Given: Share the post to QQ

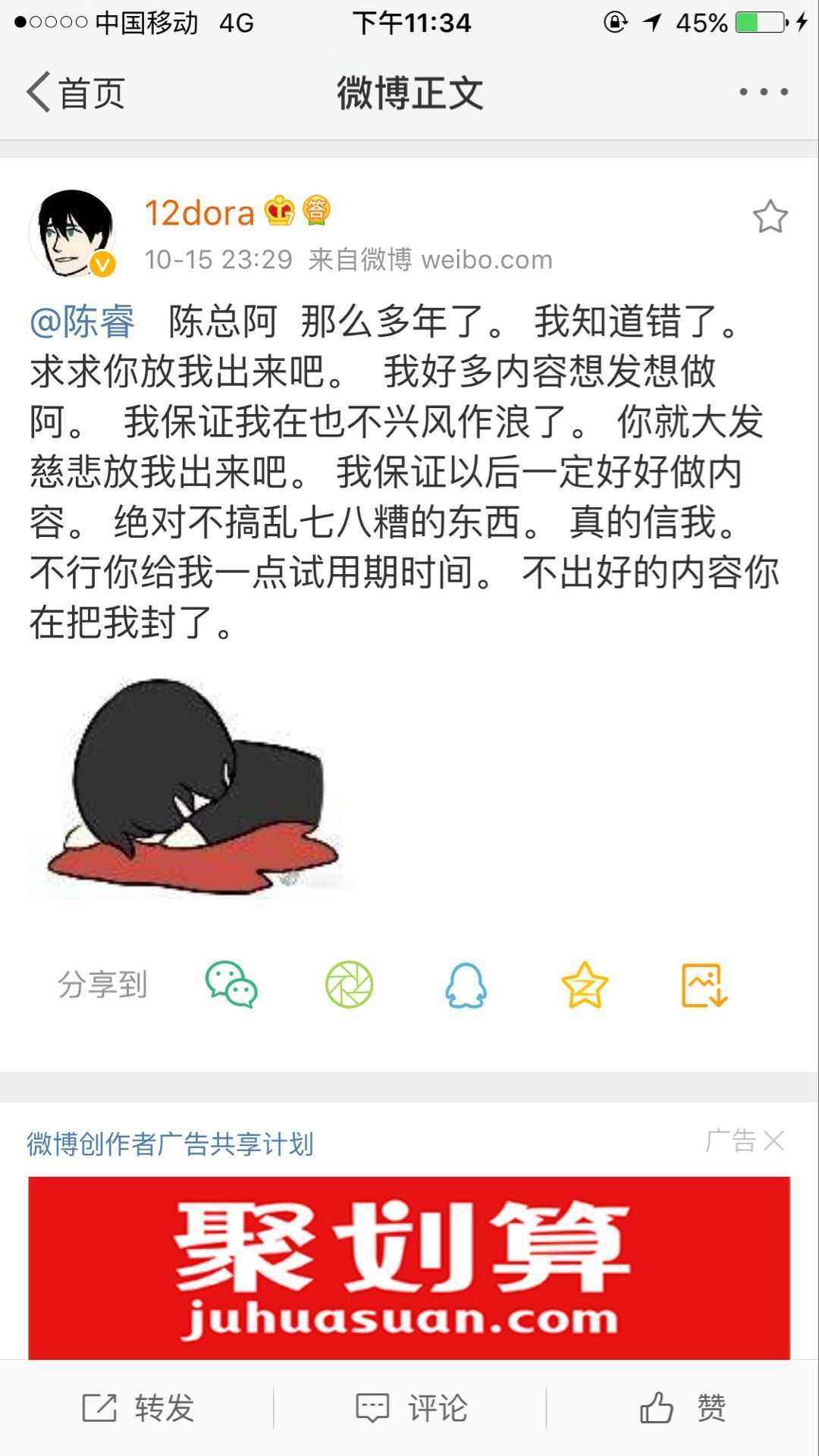Looking at the screenshot, I should click(466, 984).
